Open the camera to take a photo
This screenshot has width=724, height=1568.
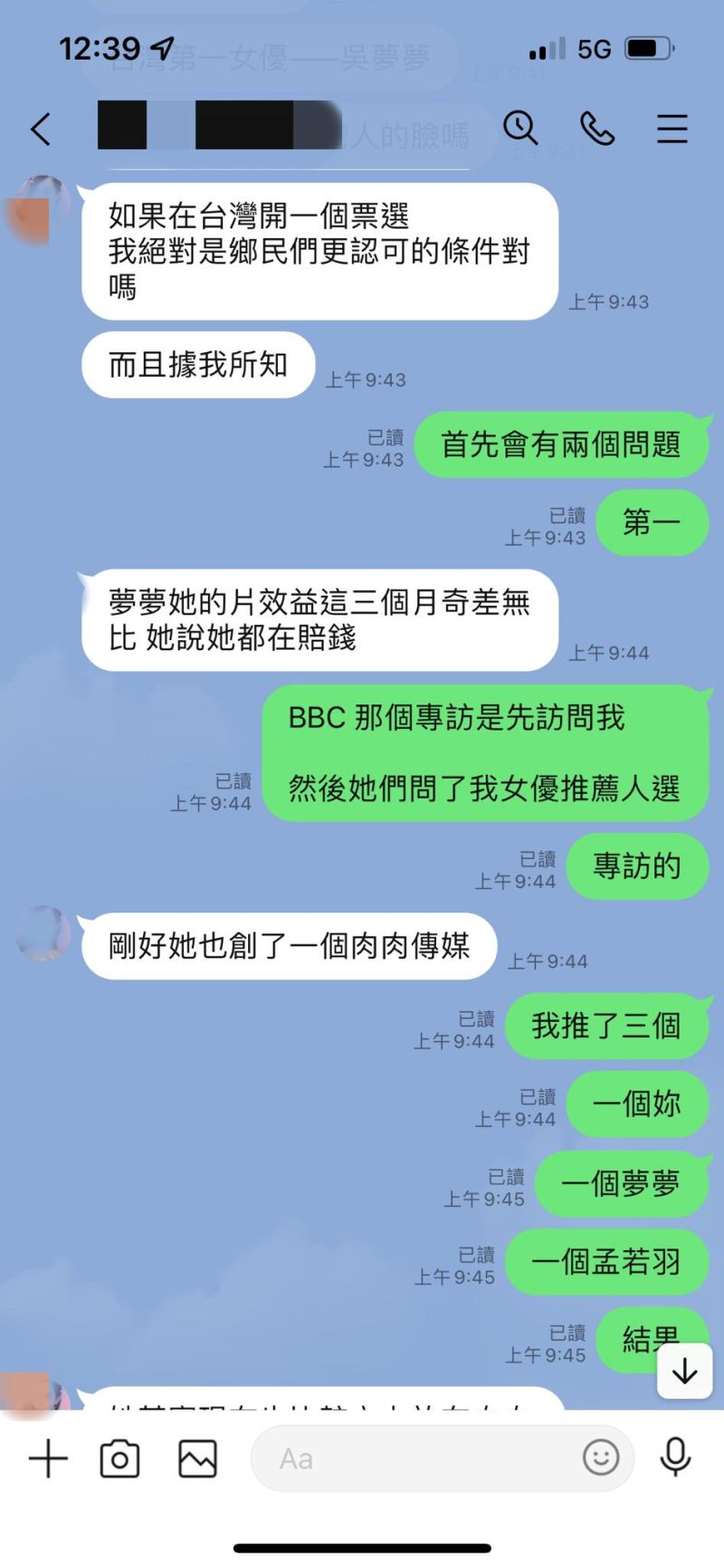[119, 1458]
